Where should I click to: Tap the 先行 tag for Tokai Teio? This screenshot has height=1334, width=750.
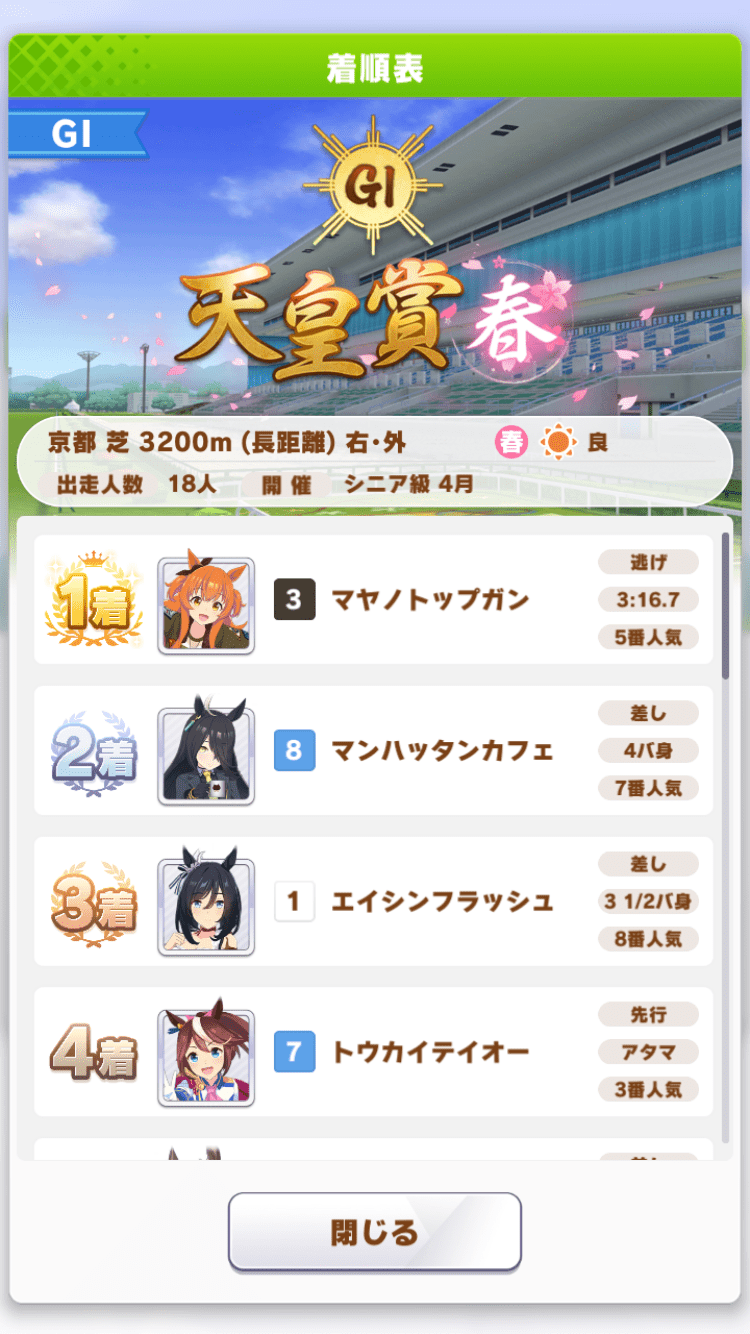coord(648,1014)
